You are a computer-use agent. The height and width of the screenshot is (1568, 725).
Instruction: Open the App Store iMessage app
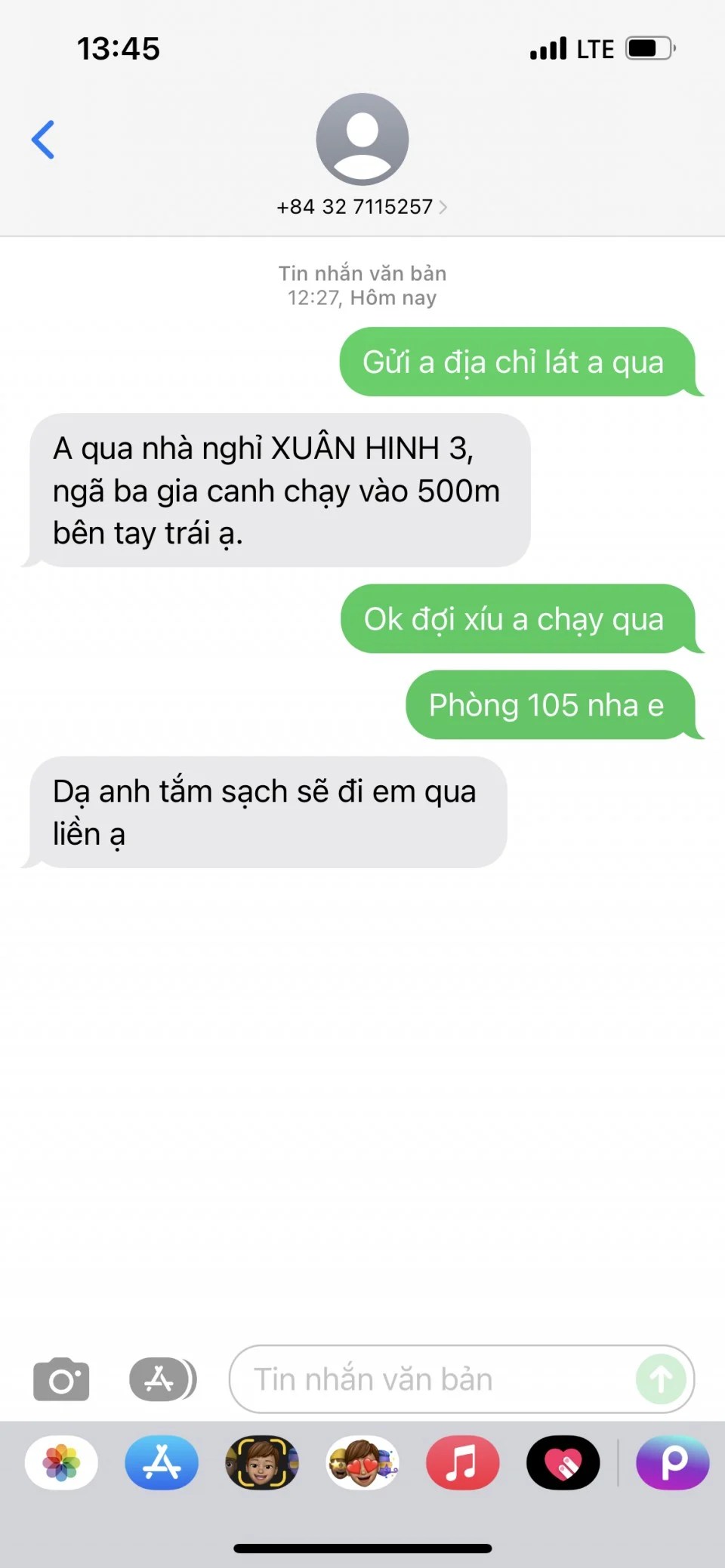pyautogui.click(x=162, y=1463)
